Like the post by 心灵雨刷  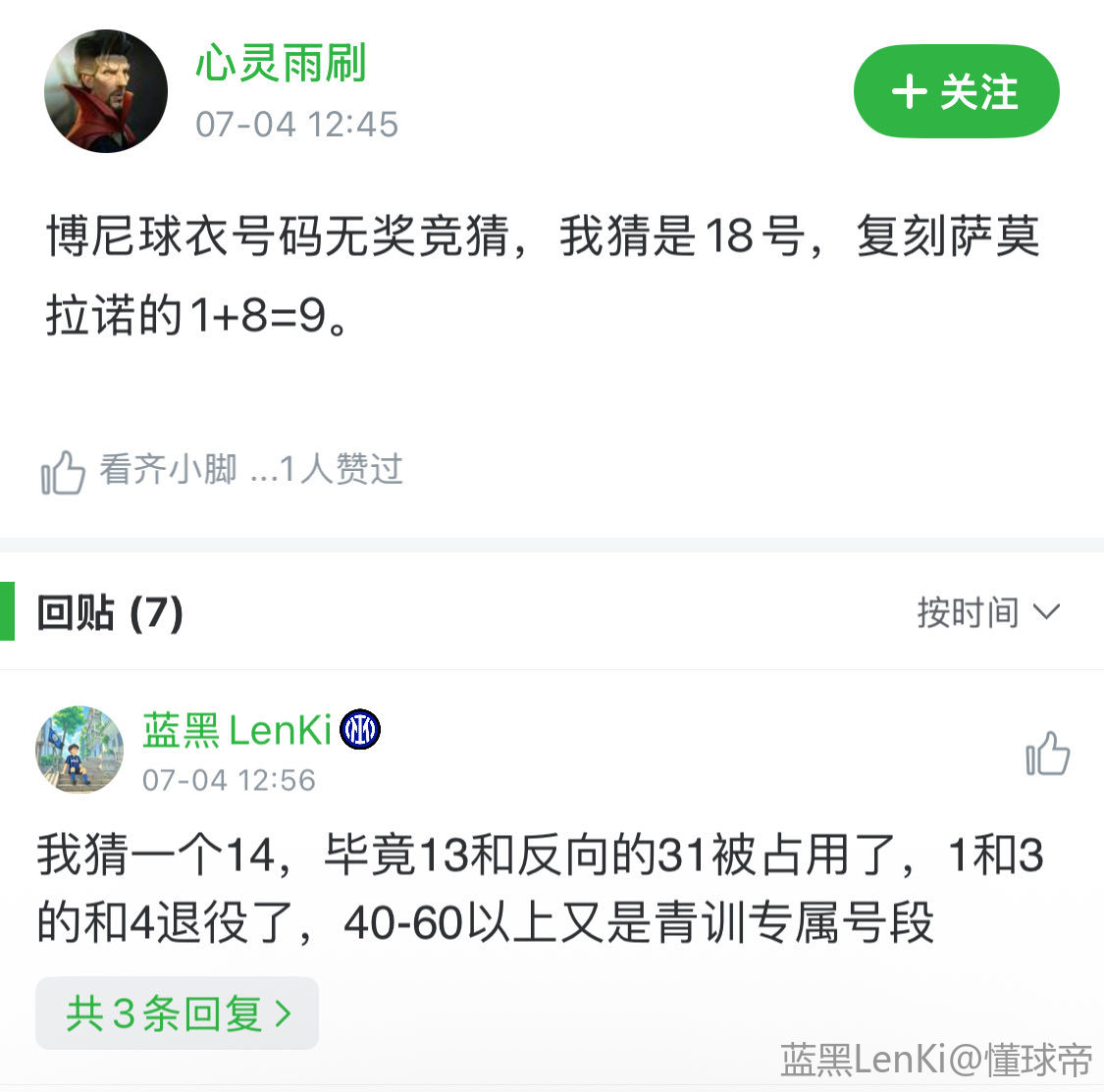64,473
